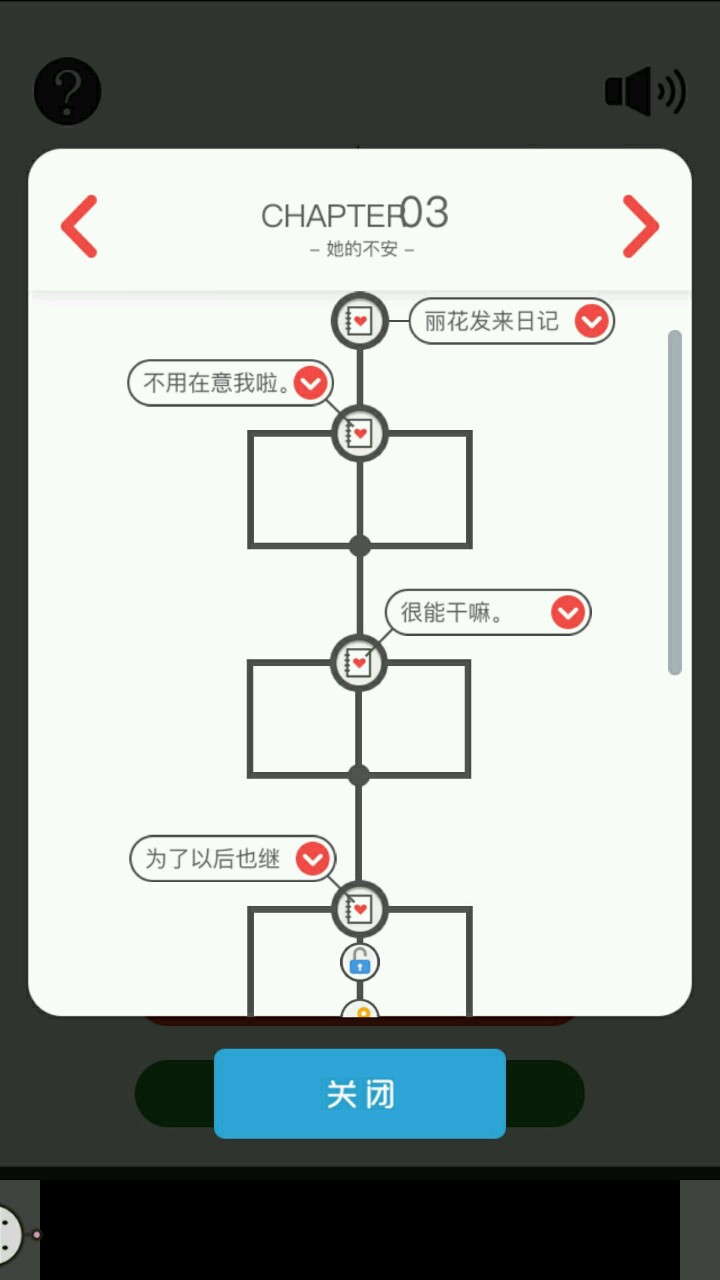The height and width of the screenshot is (1280, 720).
Task: Select the diary node beside 很能干嘛。
Action: (359, 662)
